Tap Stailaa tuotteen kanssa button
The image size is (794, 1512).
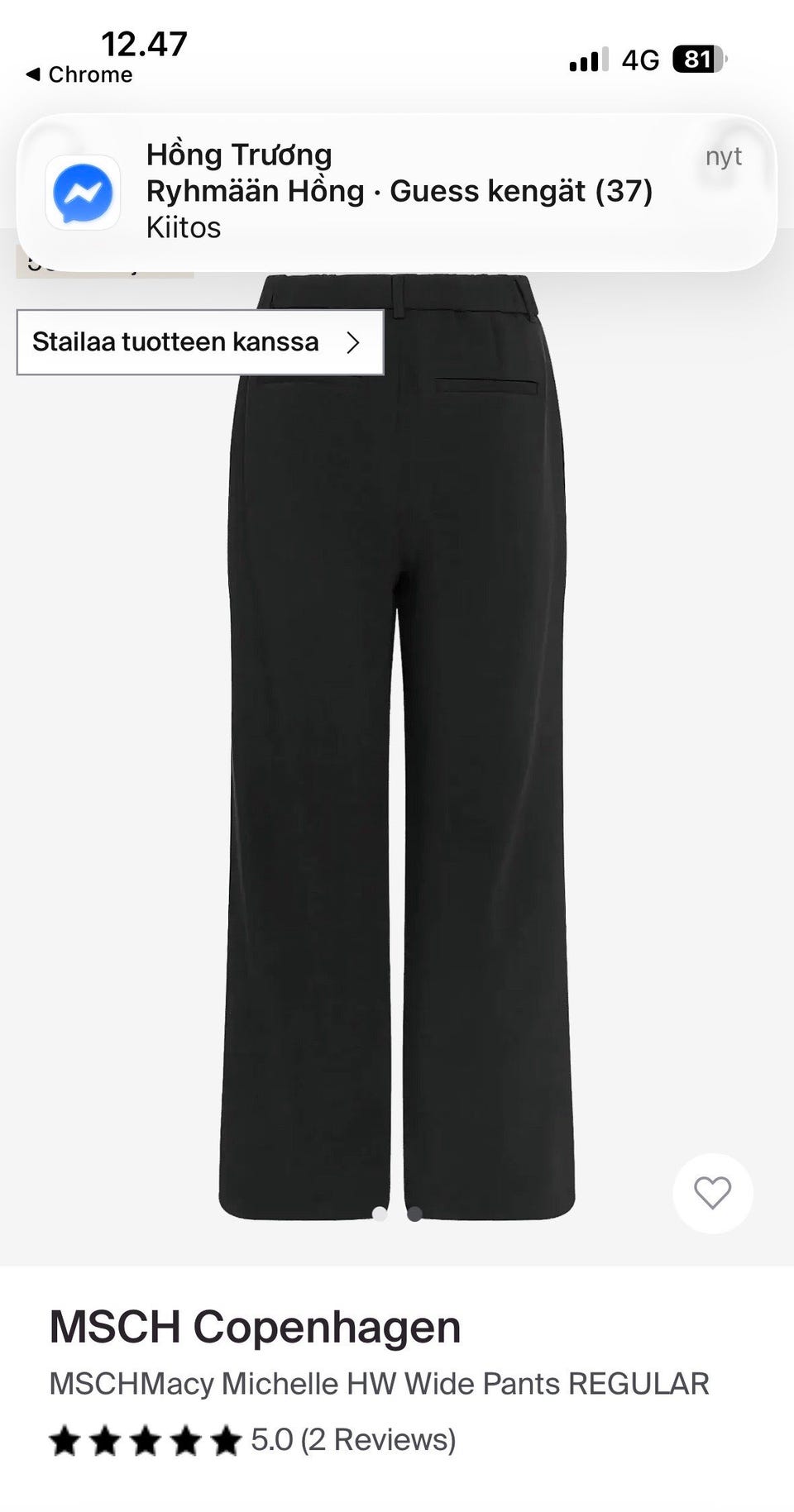click(200, 342)
